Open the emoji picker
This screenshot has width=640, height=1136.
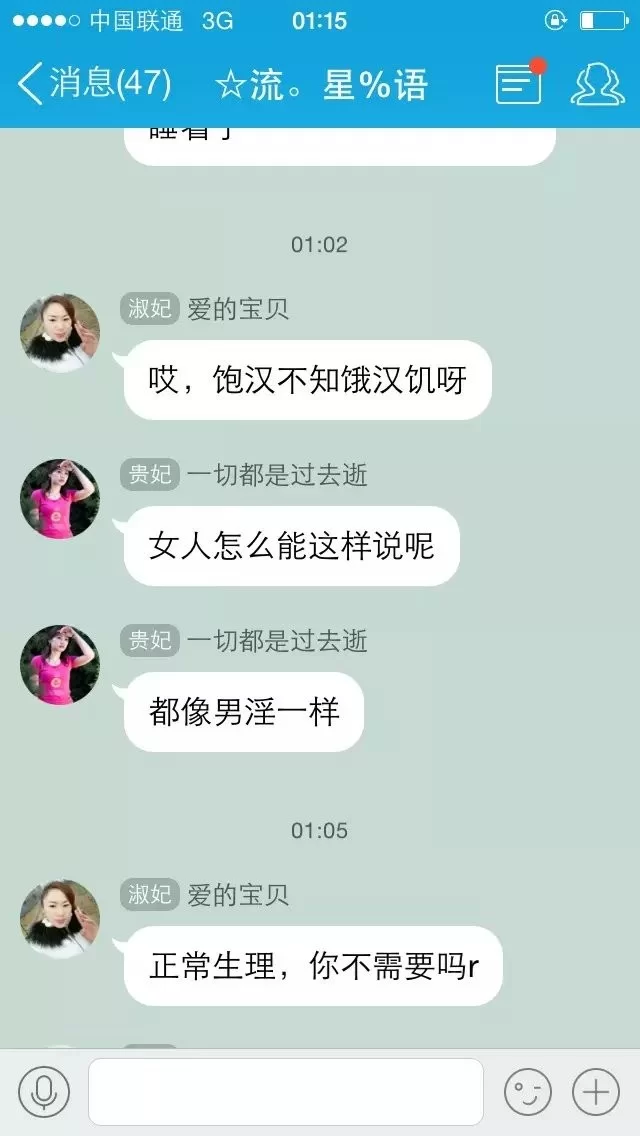(527, 1092)
